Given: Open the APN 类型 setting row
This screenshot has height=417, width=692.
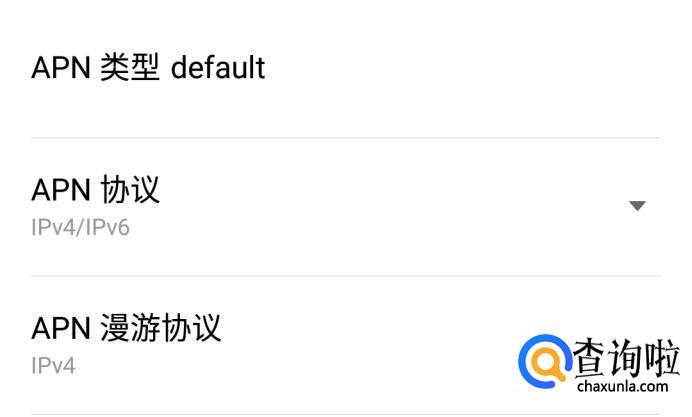Looking at the screenshot, I should click(148, 68).
